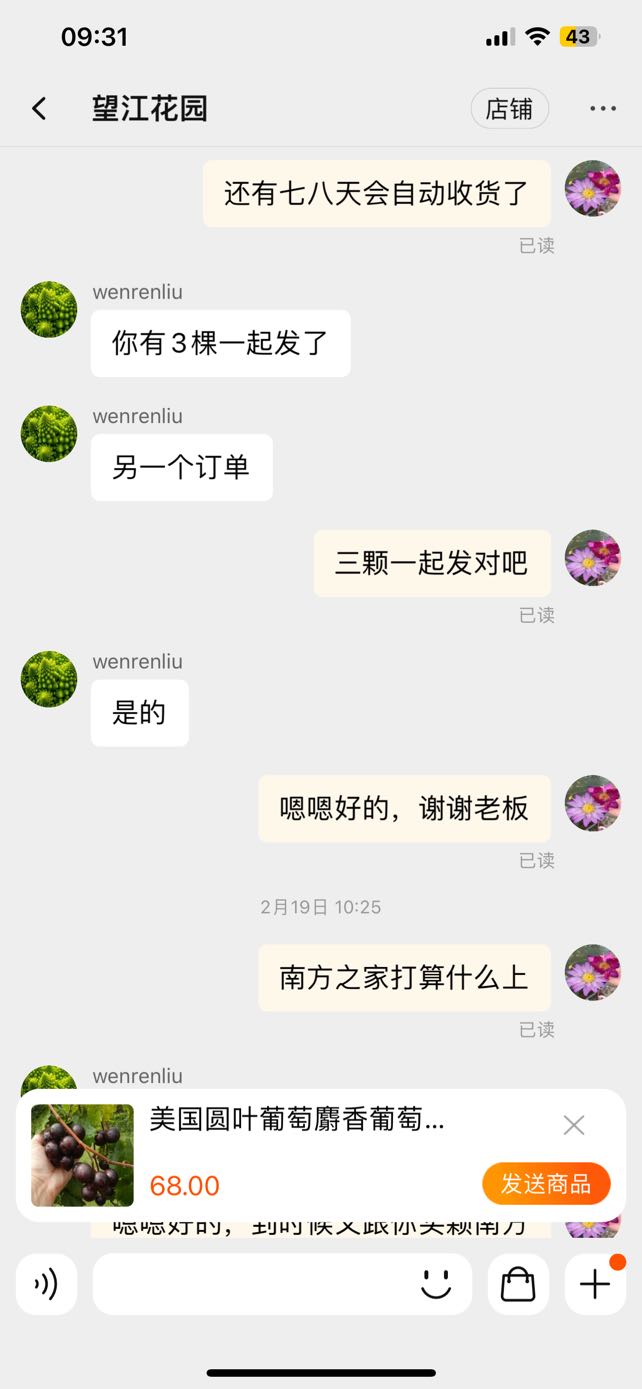
Task: Open the plus attachment menu
Action: point(595,1283)
